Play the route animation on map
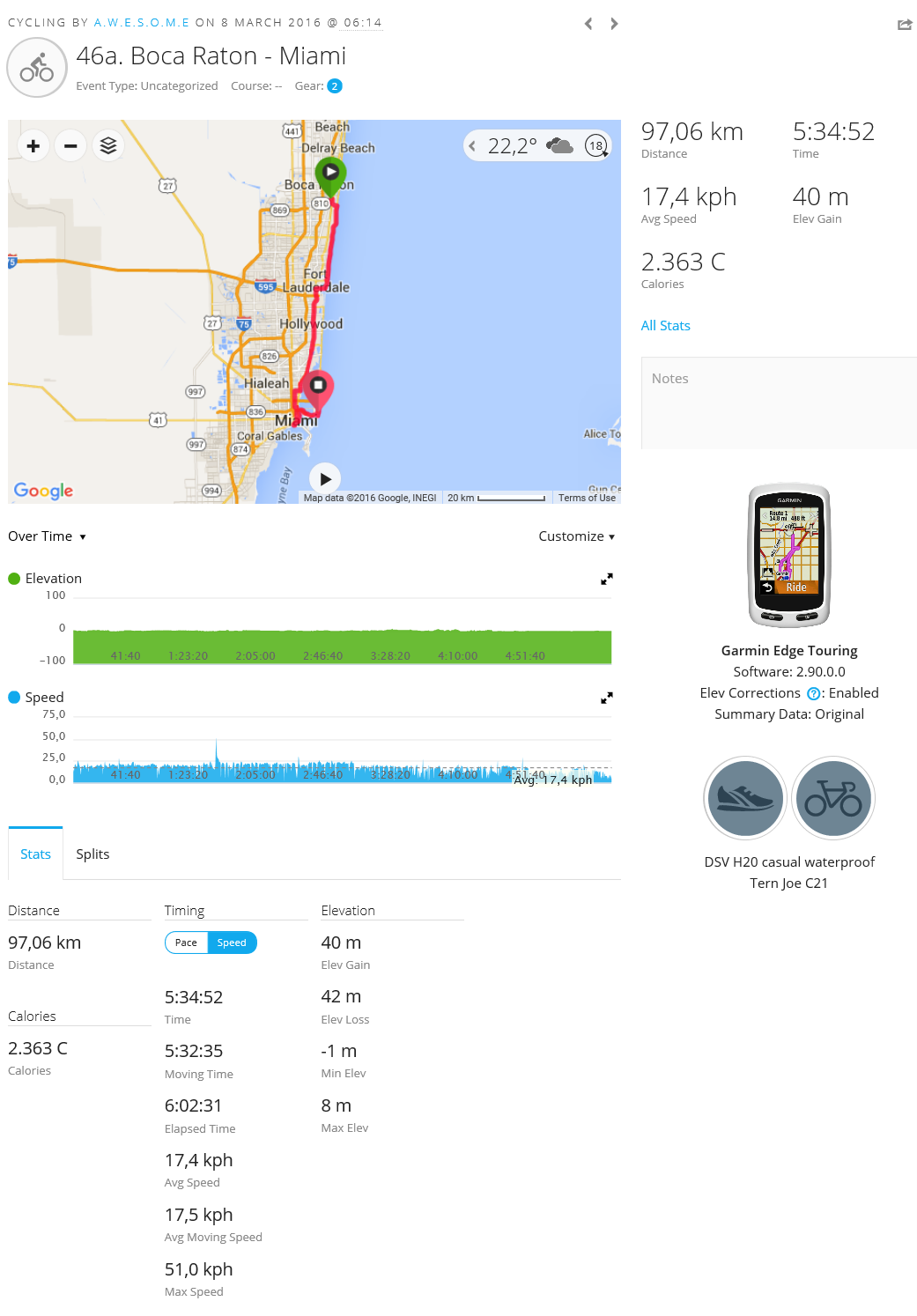Screen dimensions: 917x1316 (325, 479)
